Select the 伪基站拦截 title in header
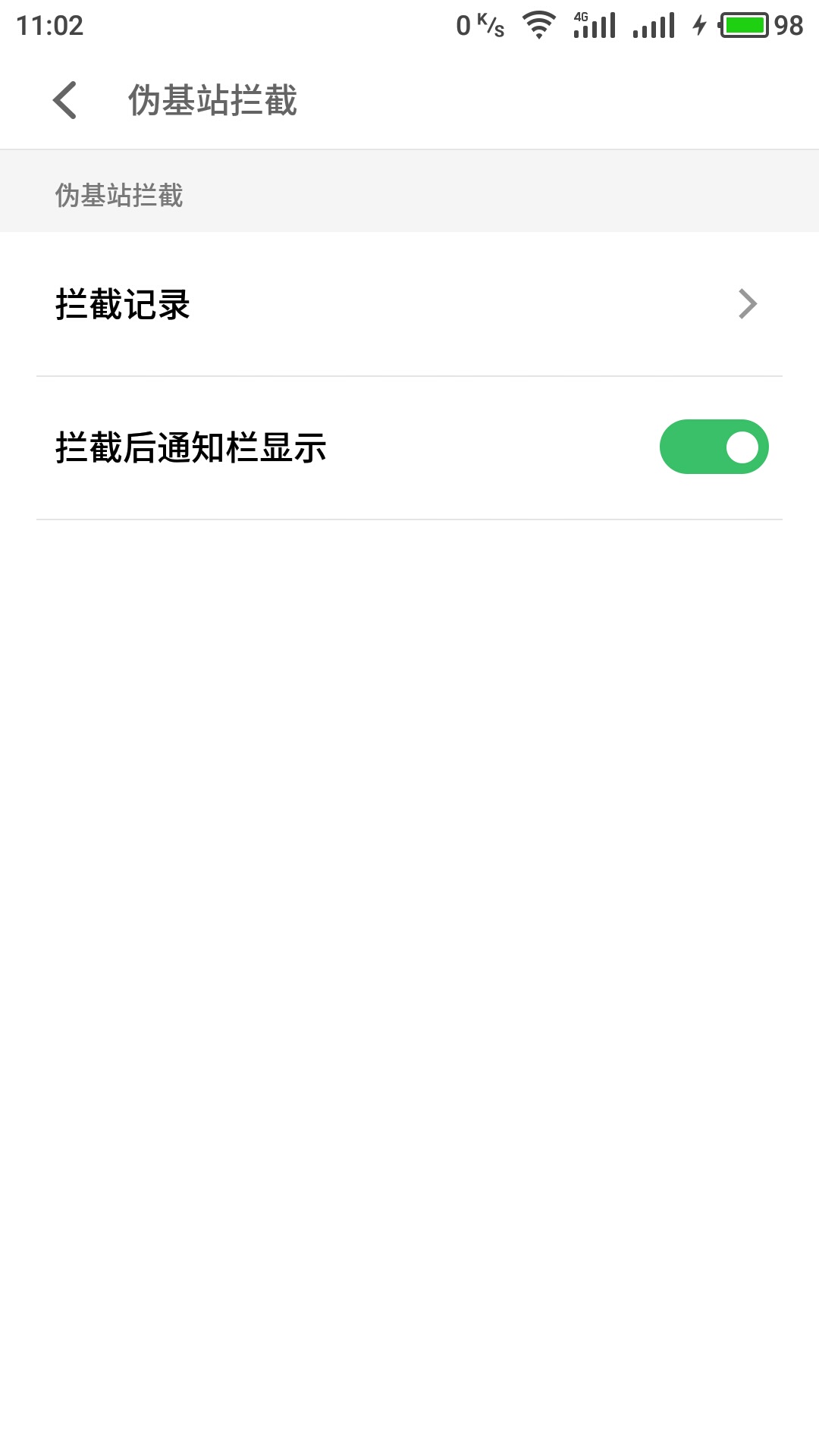Image resolution: width=819 pixels, height=1456 pixels. coord(214,99)
